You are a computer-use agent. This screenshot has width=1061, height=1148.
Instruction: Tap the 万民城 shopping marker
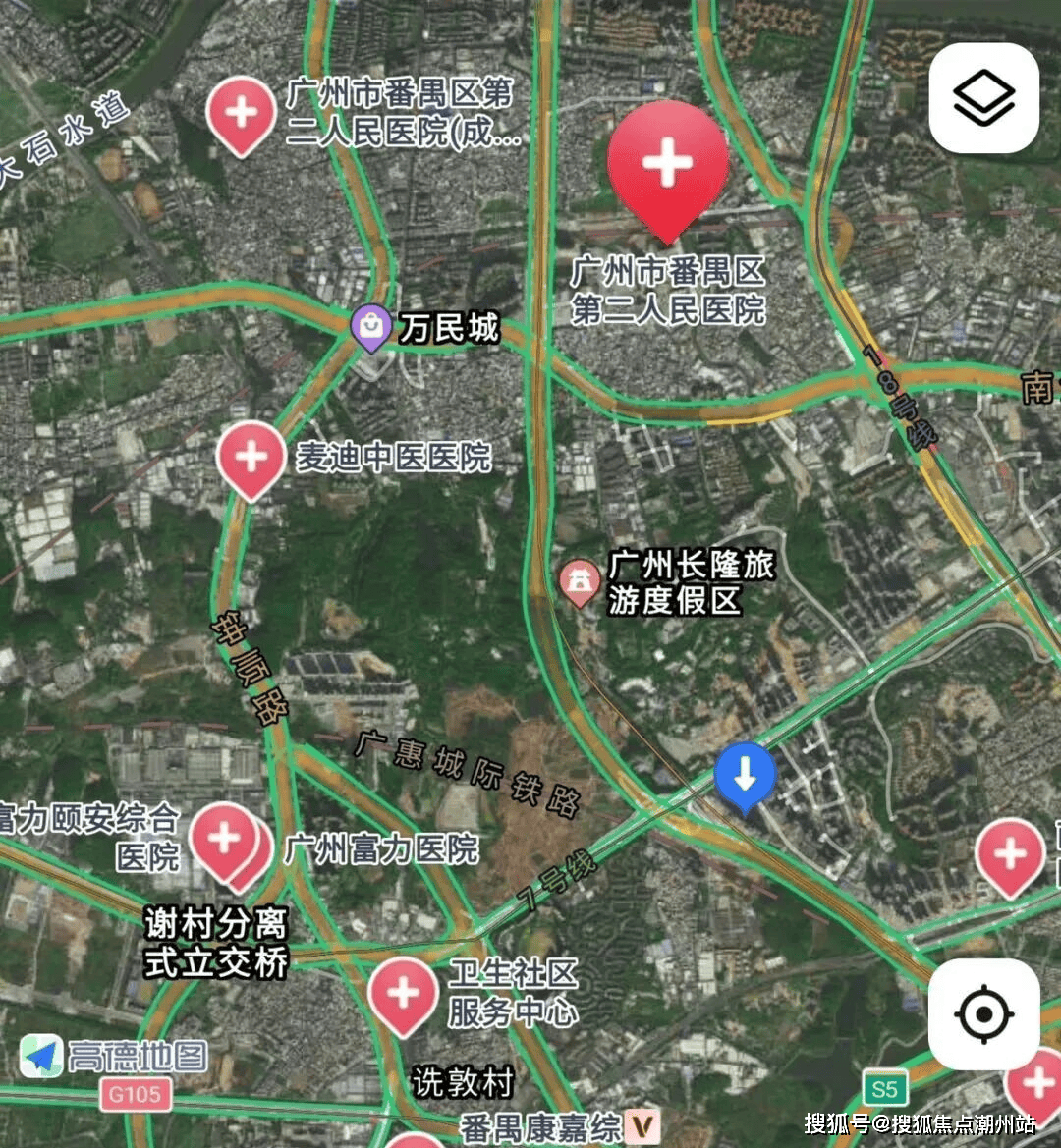(x=371, y=327)
